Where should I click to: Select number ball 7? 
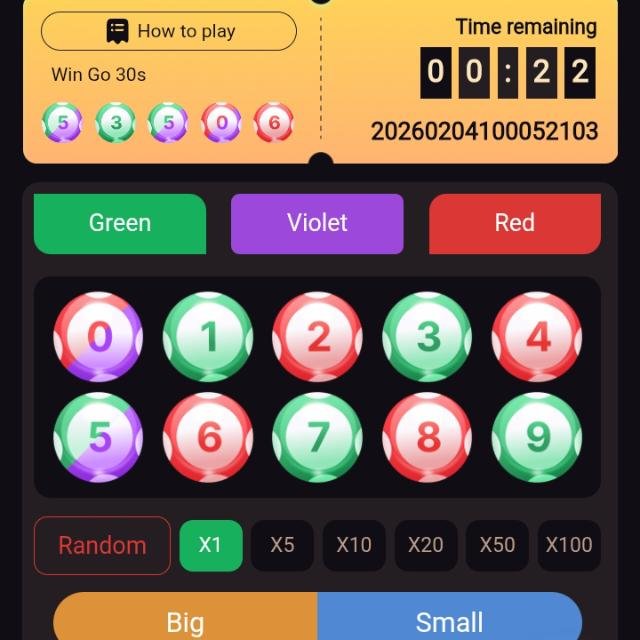click(318, 437)
